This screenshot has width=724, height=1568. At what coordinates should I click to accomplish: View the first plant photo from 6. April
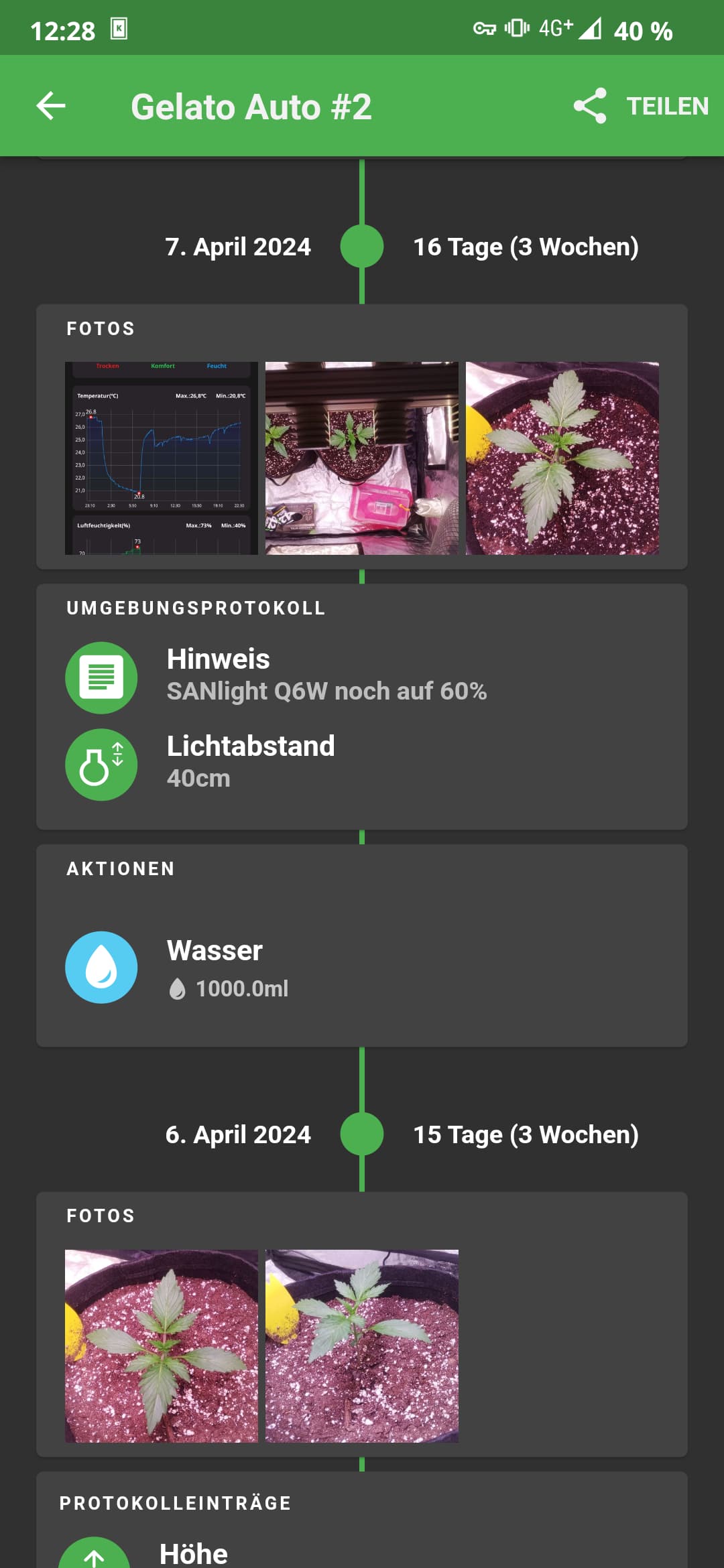point(161,1346)
